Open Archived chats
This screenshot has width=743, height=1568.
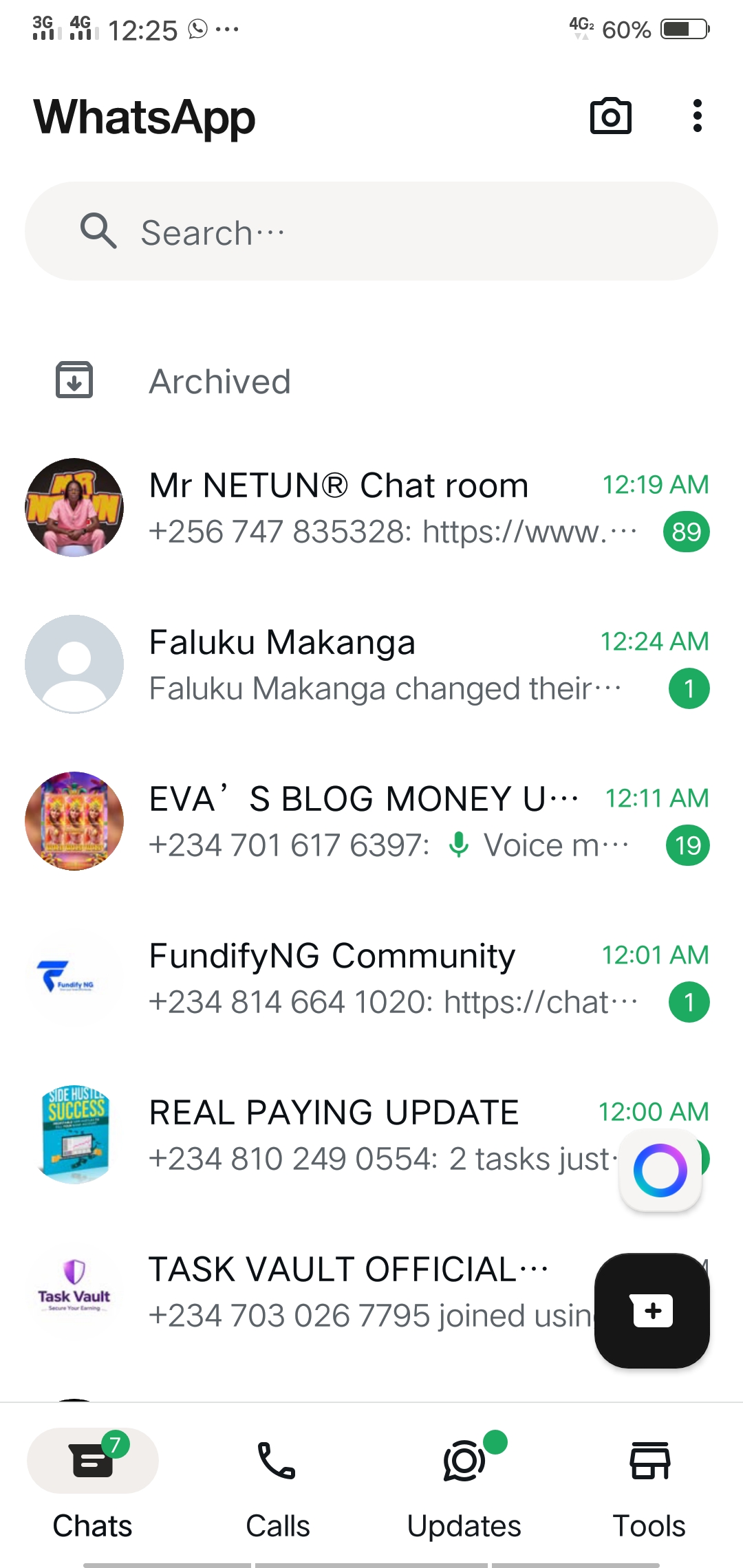point(220,382)
